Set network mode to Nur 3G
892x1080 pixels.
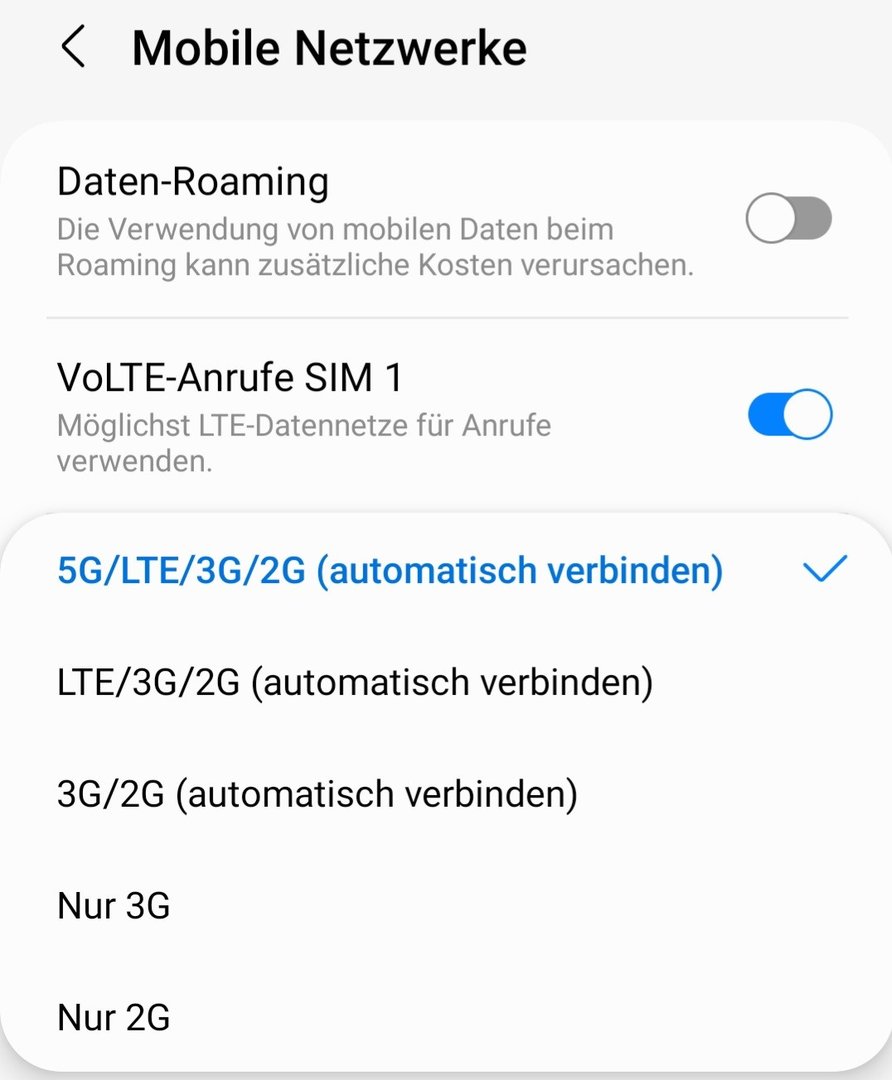[114, 906]
